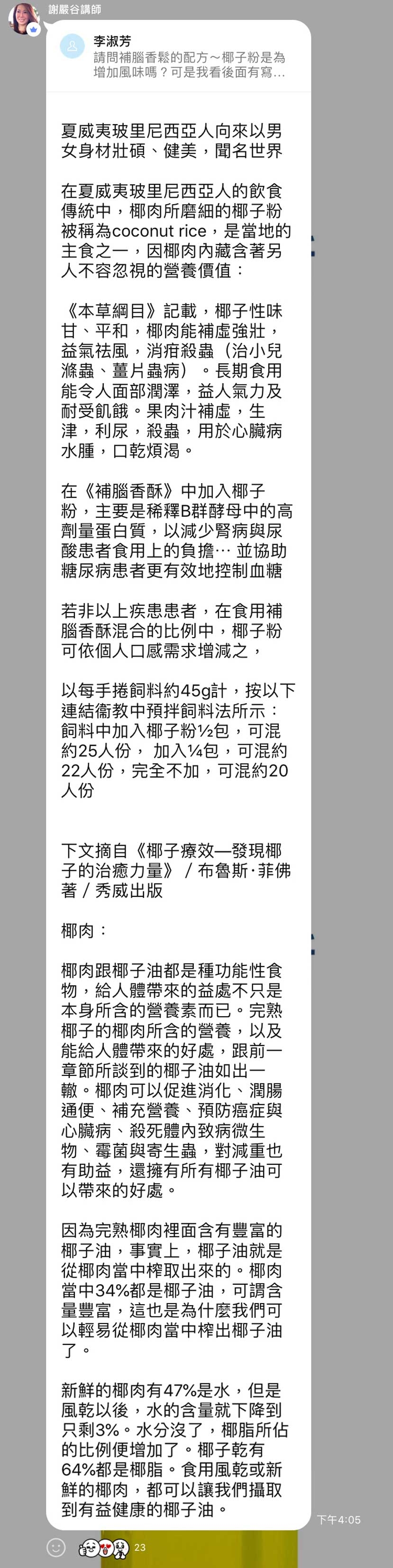
Task: Add a reaction with the smiley icon
Action: coord(56,1547)
